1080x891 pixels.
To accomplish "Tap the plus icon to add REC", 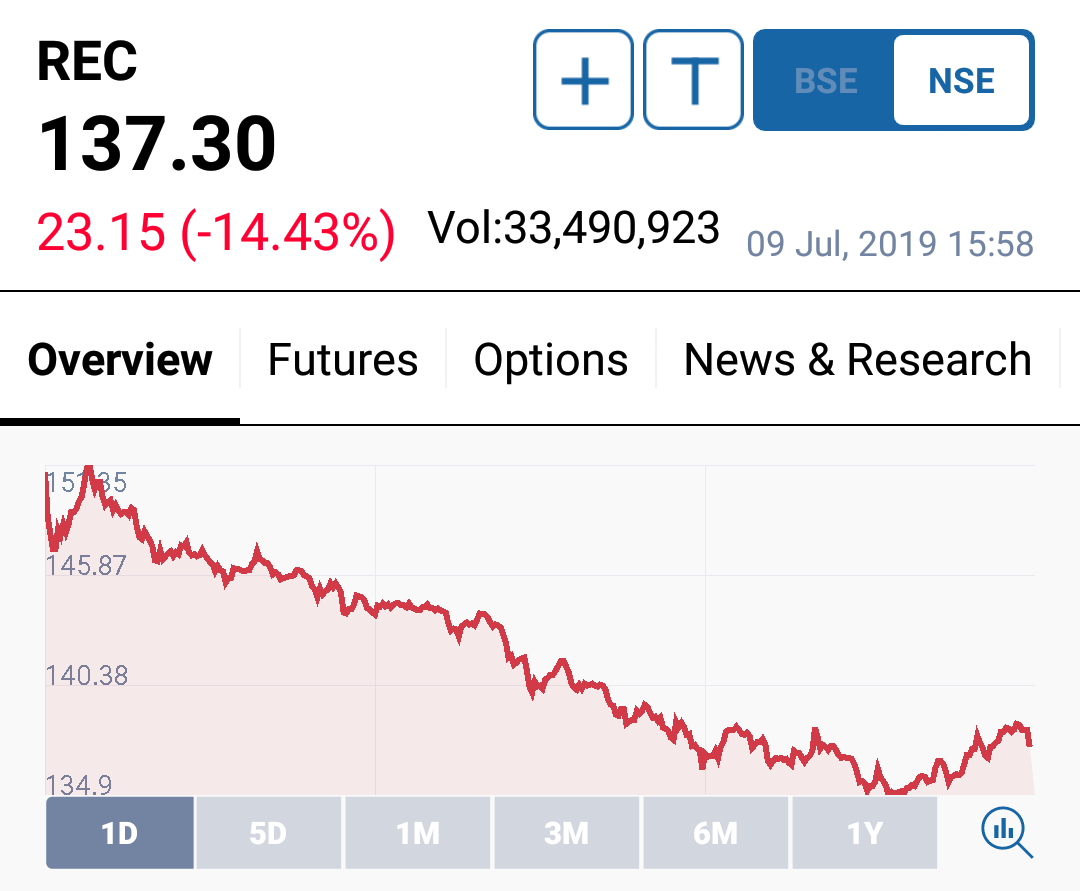I will [x=584, y=80].
